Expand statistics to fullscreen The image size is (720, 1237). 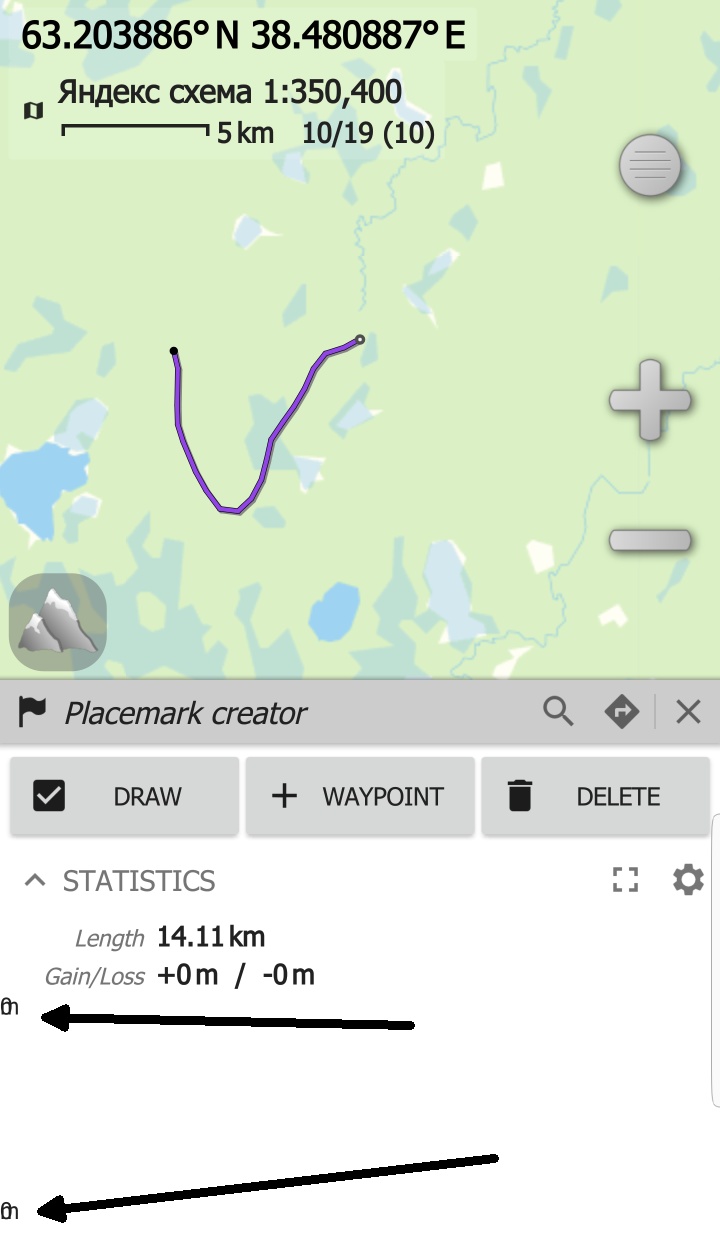(x=625, y=880)
